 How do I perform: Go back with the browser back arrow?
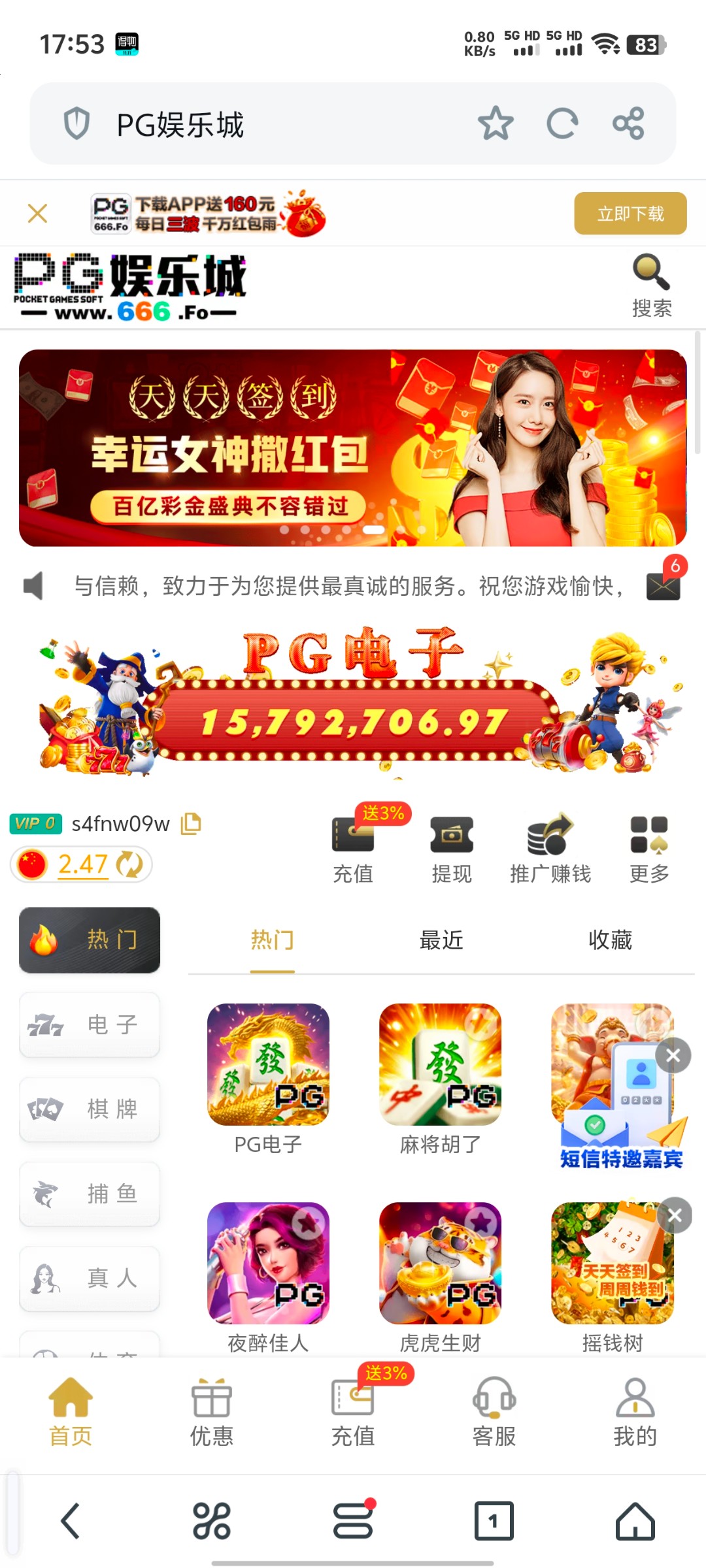[x=71, y=1521]
